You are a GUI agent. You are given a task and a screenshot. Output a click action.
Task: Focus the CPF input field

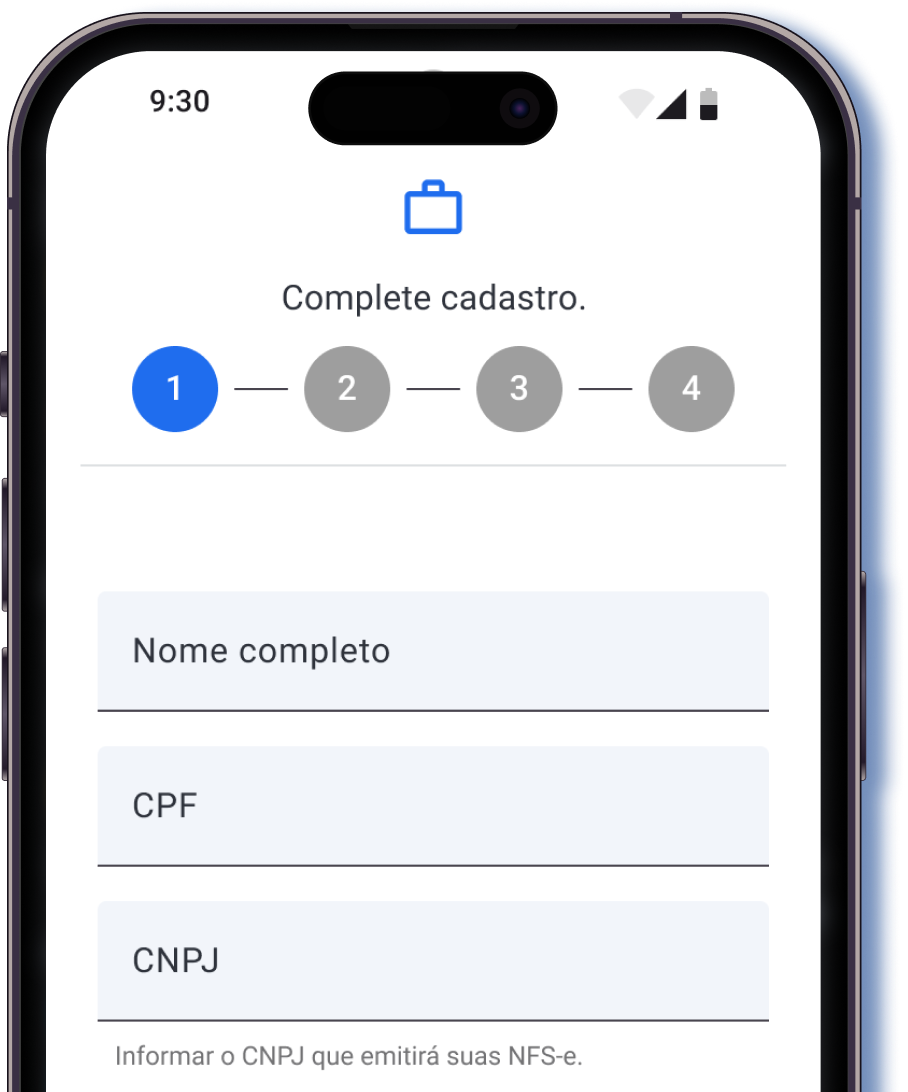pos(432,806)
